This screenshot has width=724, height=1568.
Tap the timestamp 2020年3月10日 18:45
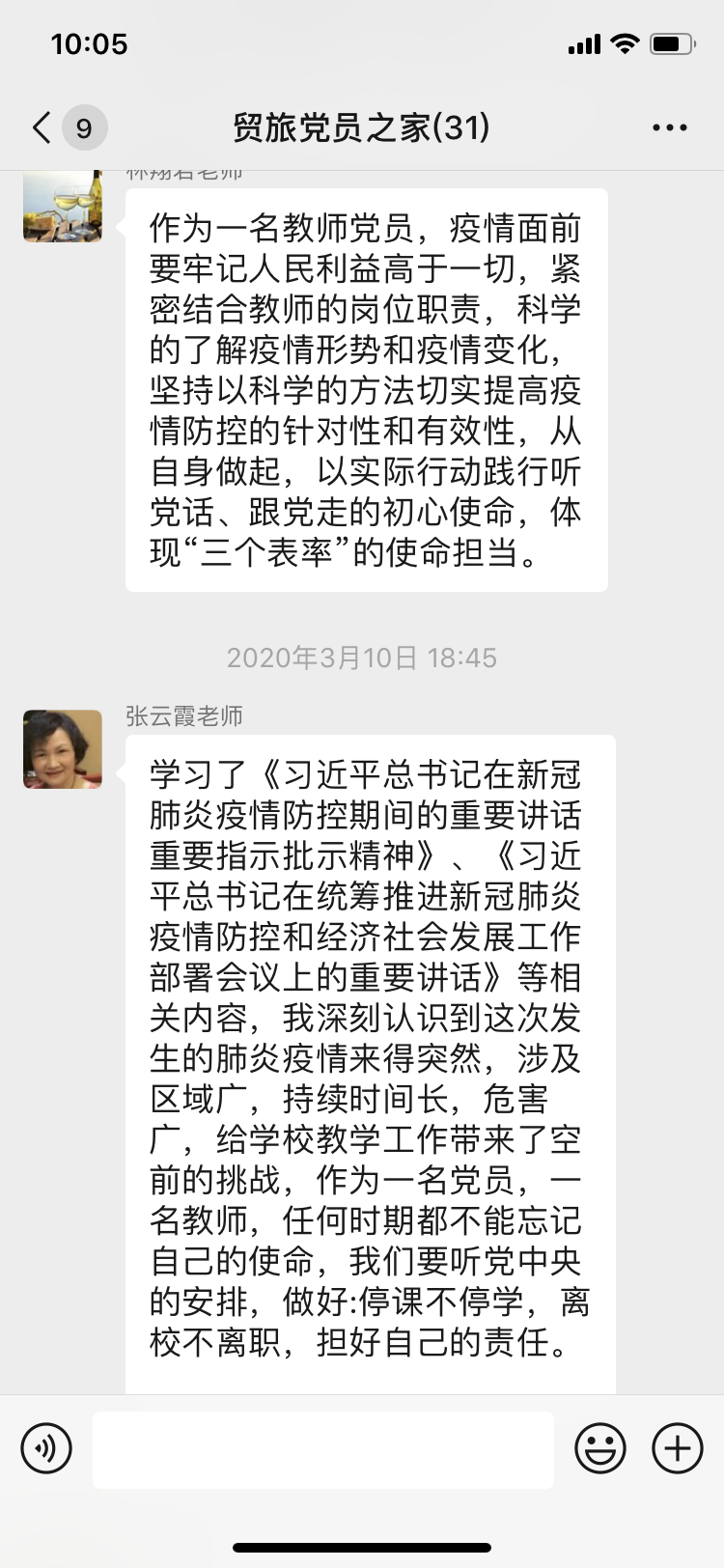[362, 658]
